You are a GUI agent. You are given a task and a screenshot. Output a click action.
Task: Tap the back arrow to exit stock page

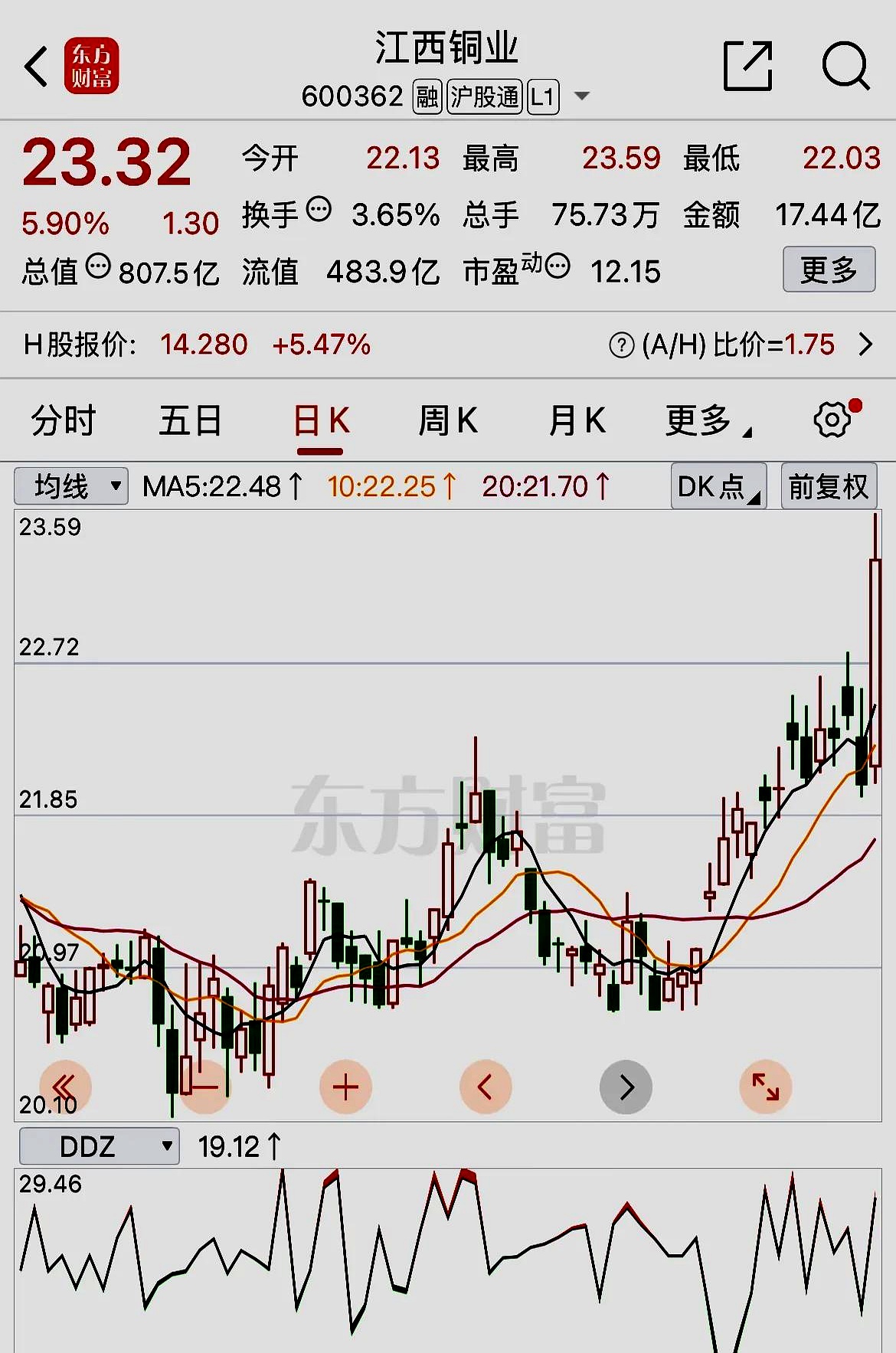pyautogui.click(x=35, y=67)
